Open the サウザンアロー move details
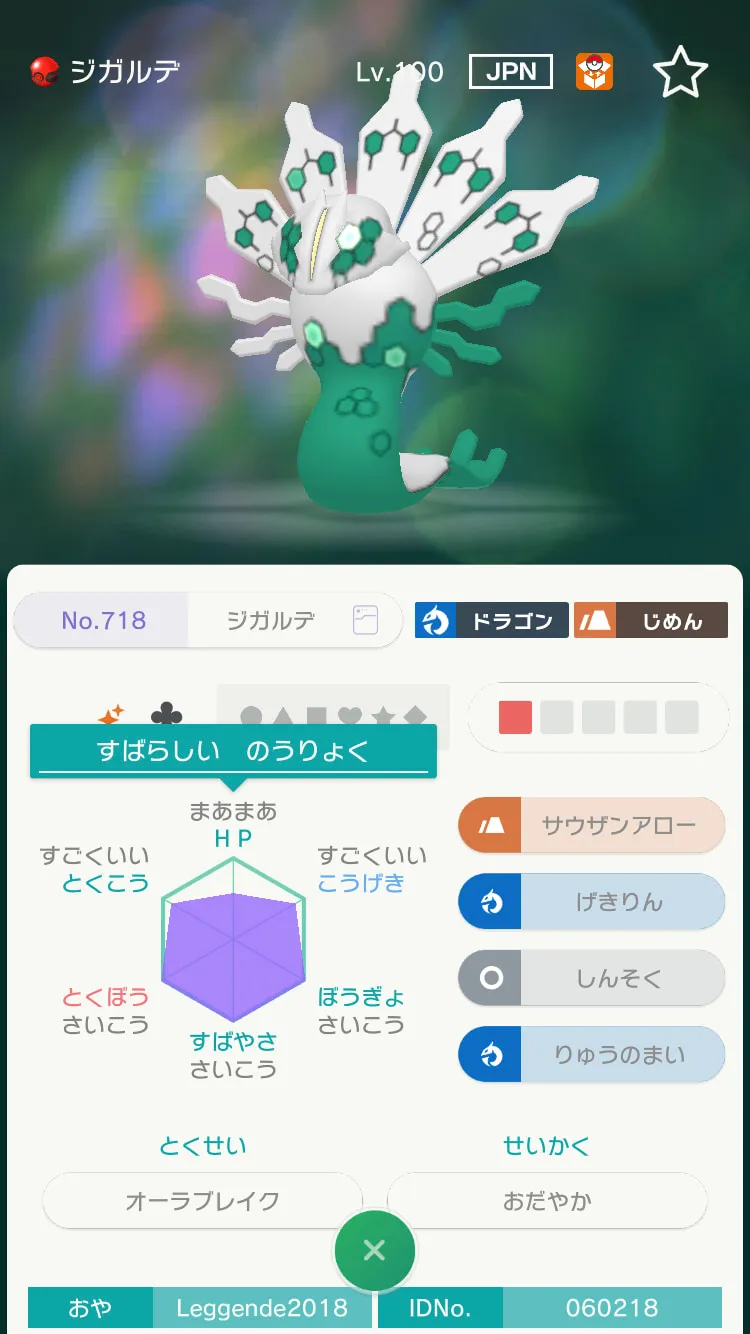Viewport: 750px width, 1334px height. pos(591,825)
